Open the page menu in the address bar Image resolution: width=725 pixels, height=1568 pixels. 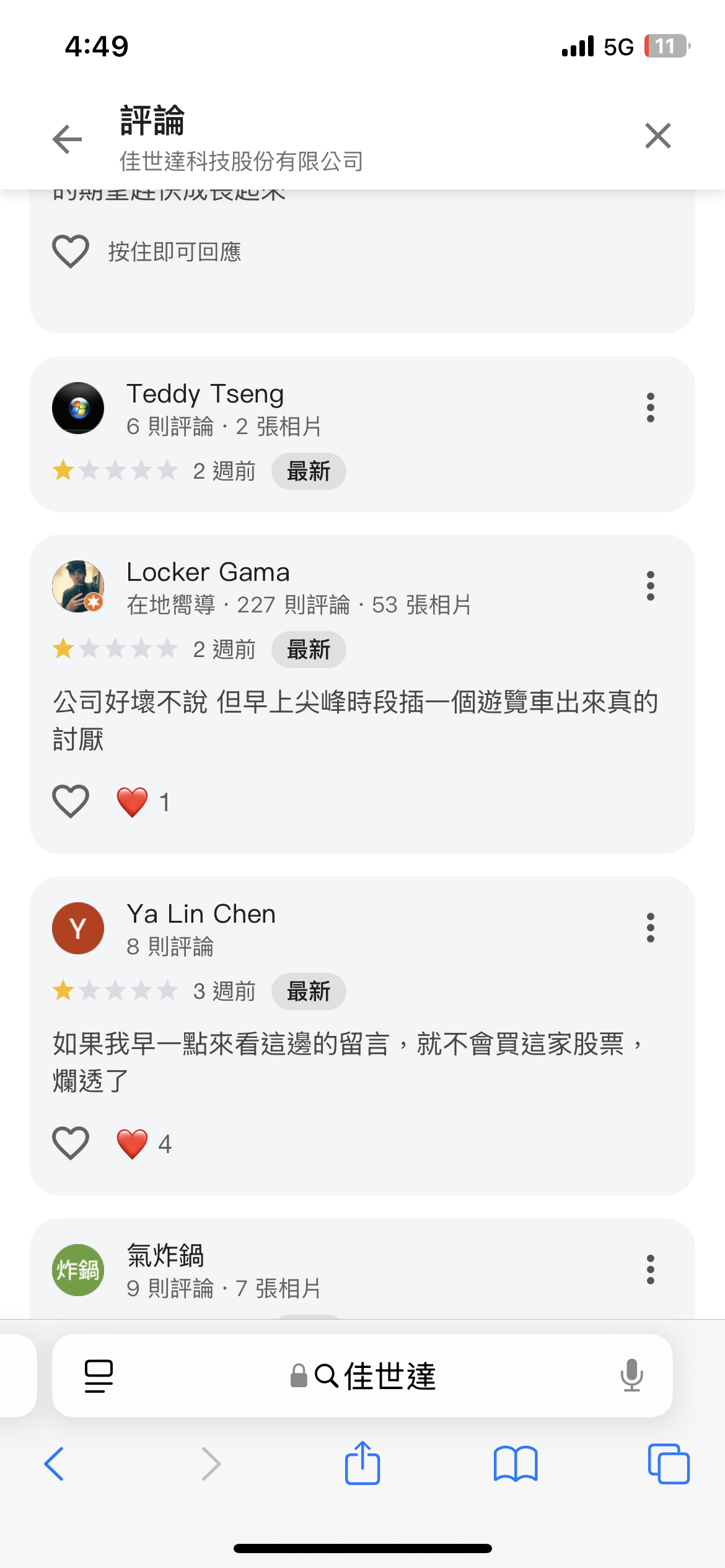click(x=99, y=1376)
